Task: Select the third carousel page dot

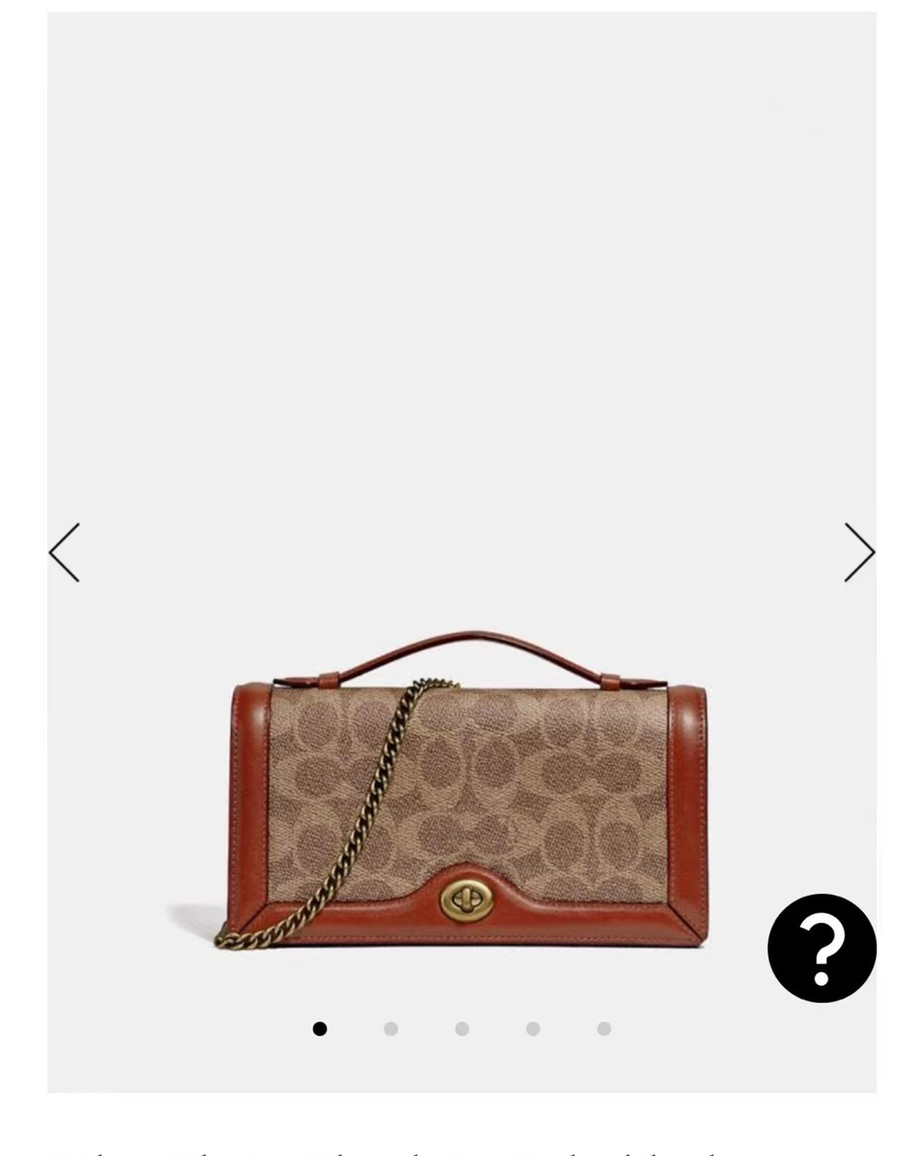Action: click(x=462, y=1028)
